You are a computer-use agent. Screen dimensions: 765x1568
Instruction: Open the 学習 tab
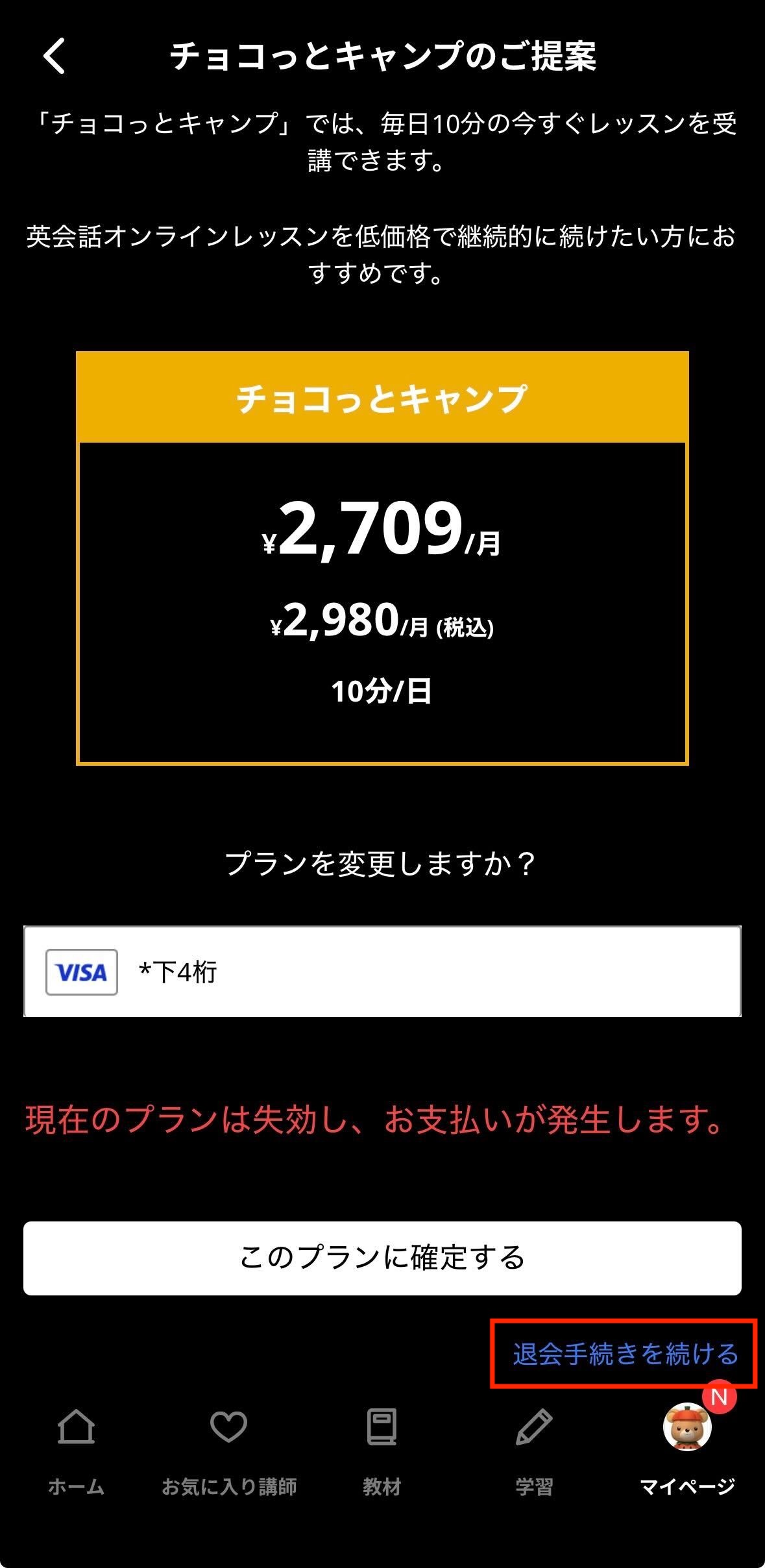pos(534,1449)
